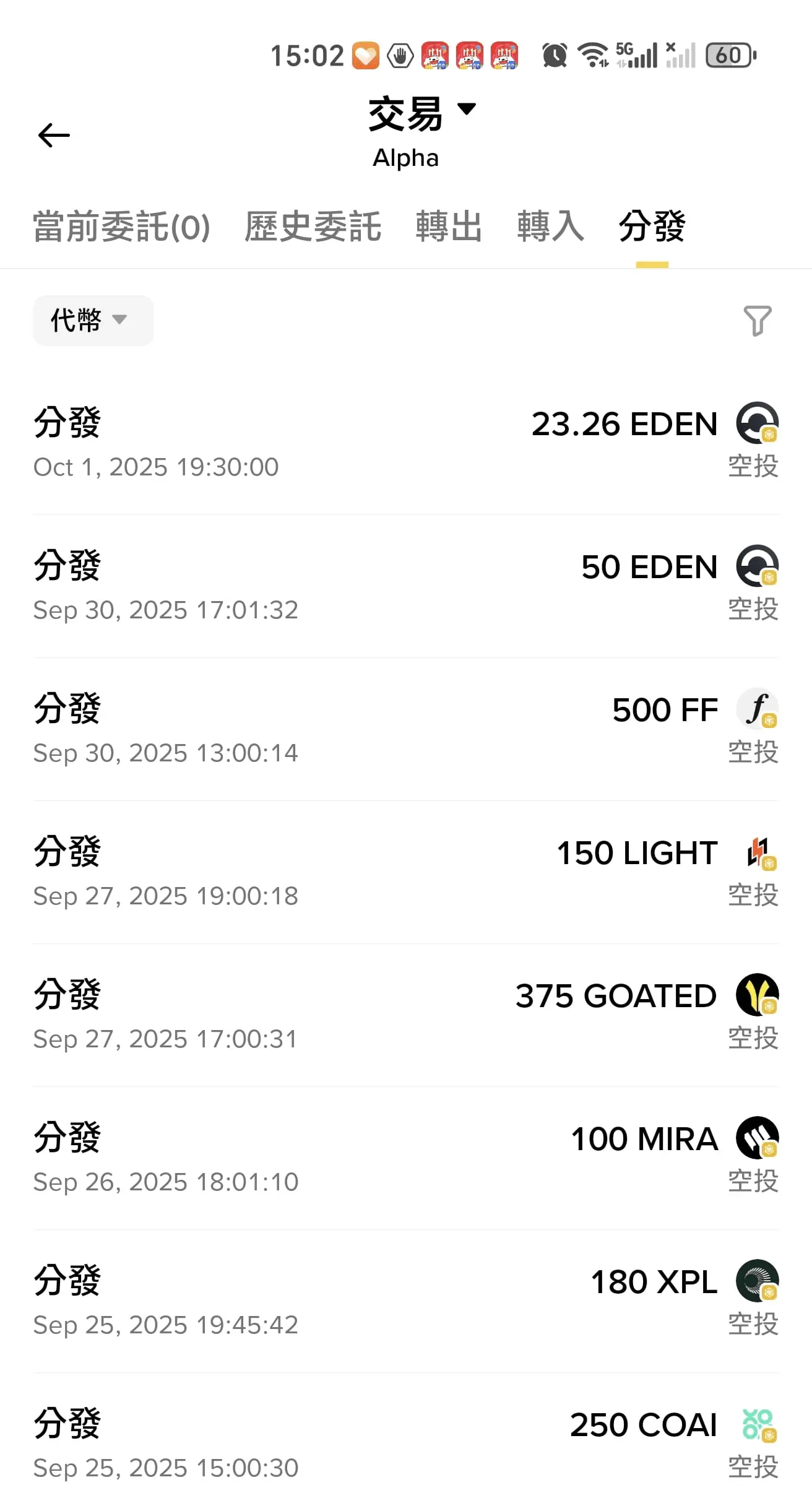Tap the 分發 tab

pyautogui.click(x=652, y=227)
